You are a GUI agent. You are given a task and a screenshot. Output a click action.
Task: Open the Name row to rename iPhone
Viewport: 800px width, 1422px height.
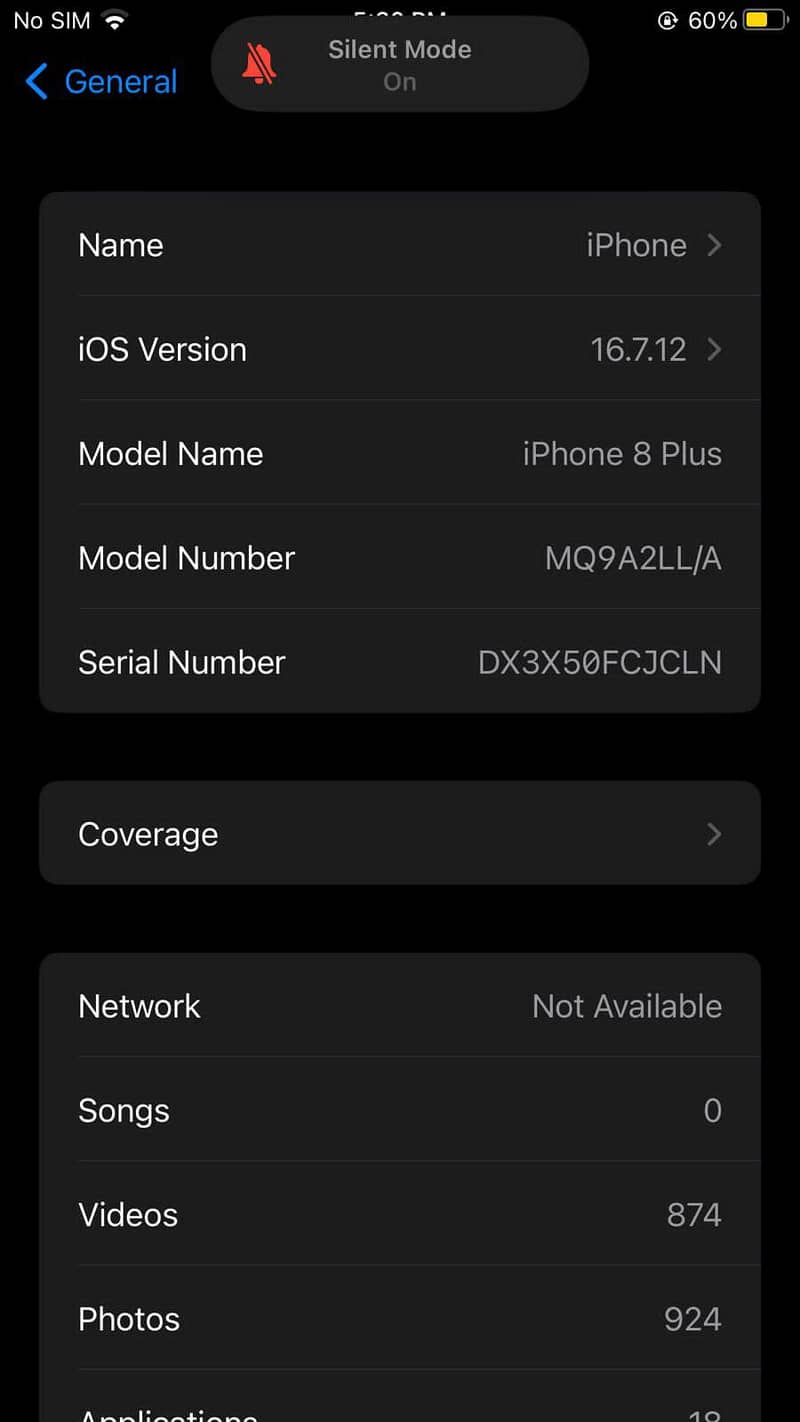coord(400,245)
